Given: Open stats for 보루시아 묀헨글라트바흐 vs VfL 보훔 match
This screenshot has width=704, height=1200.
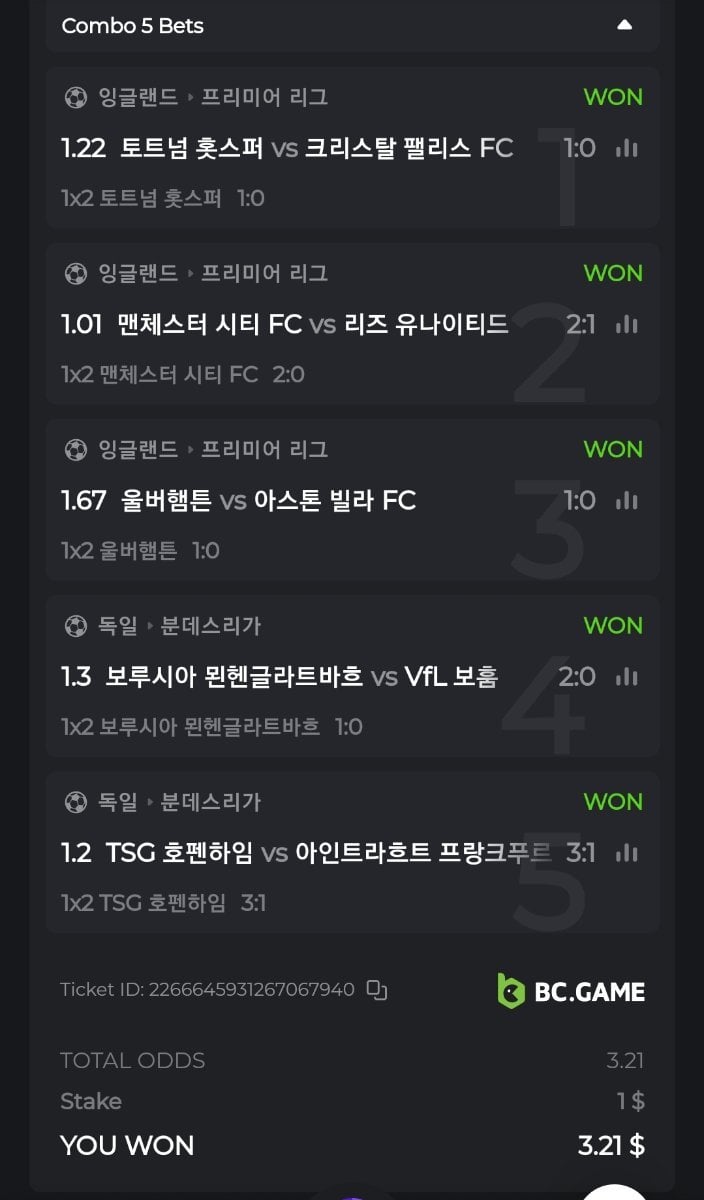Looking at the screenshot, I should point(627,677).
